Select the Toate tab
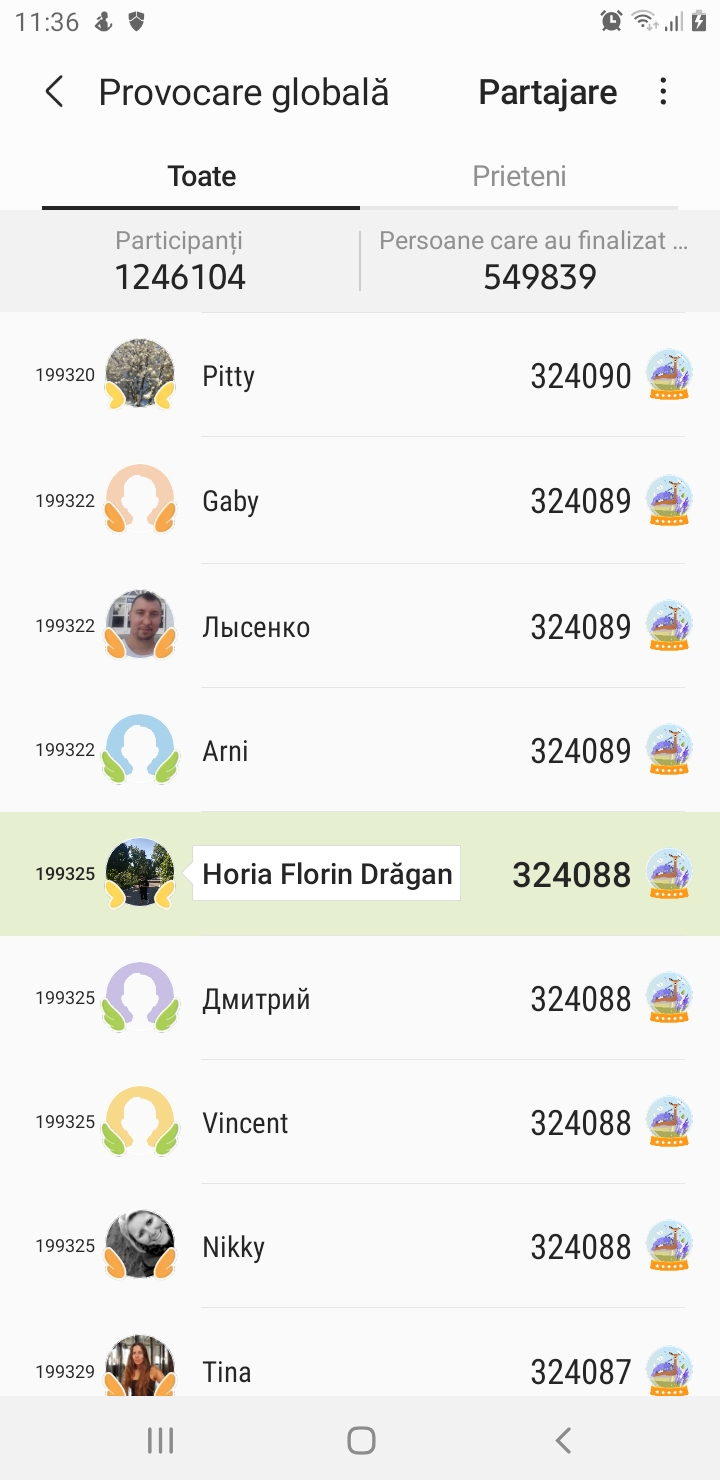Screen dimensions: 720x1480 (x=202, y=177)
